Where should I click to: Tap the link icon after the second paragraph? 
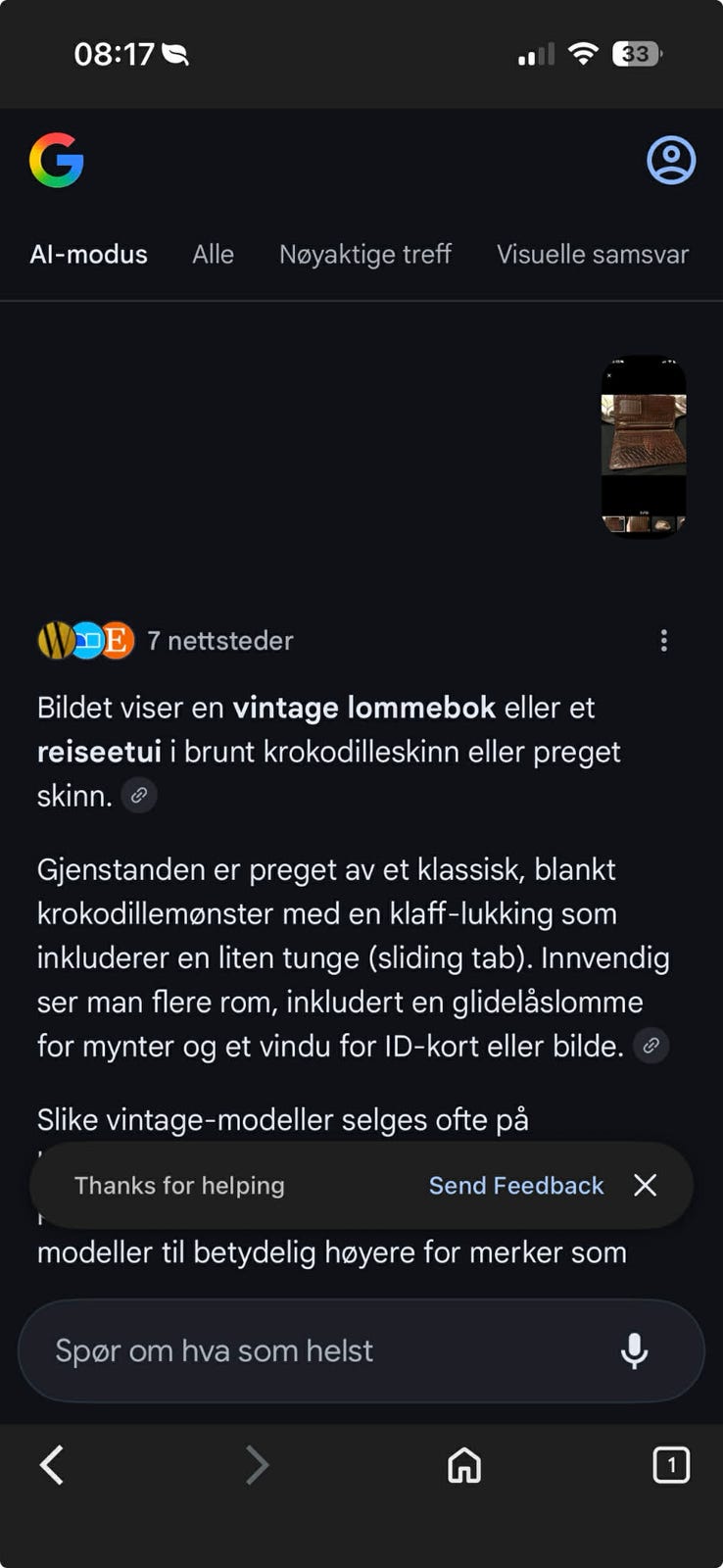650,1046
